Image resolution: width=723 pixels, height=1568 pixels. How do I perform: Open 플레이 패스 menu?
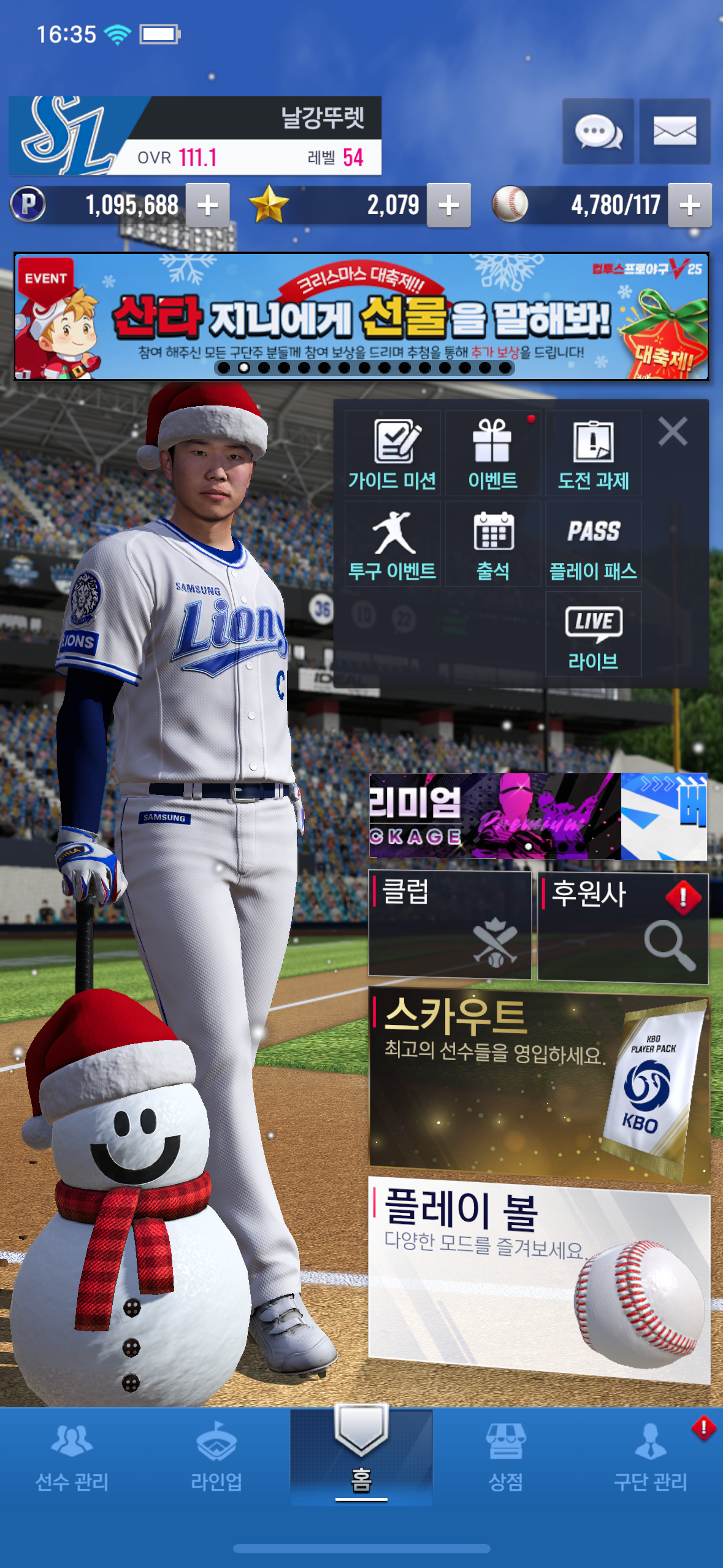[x=593, y=545]
